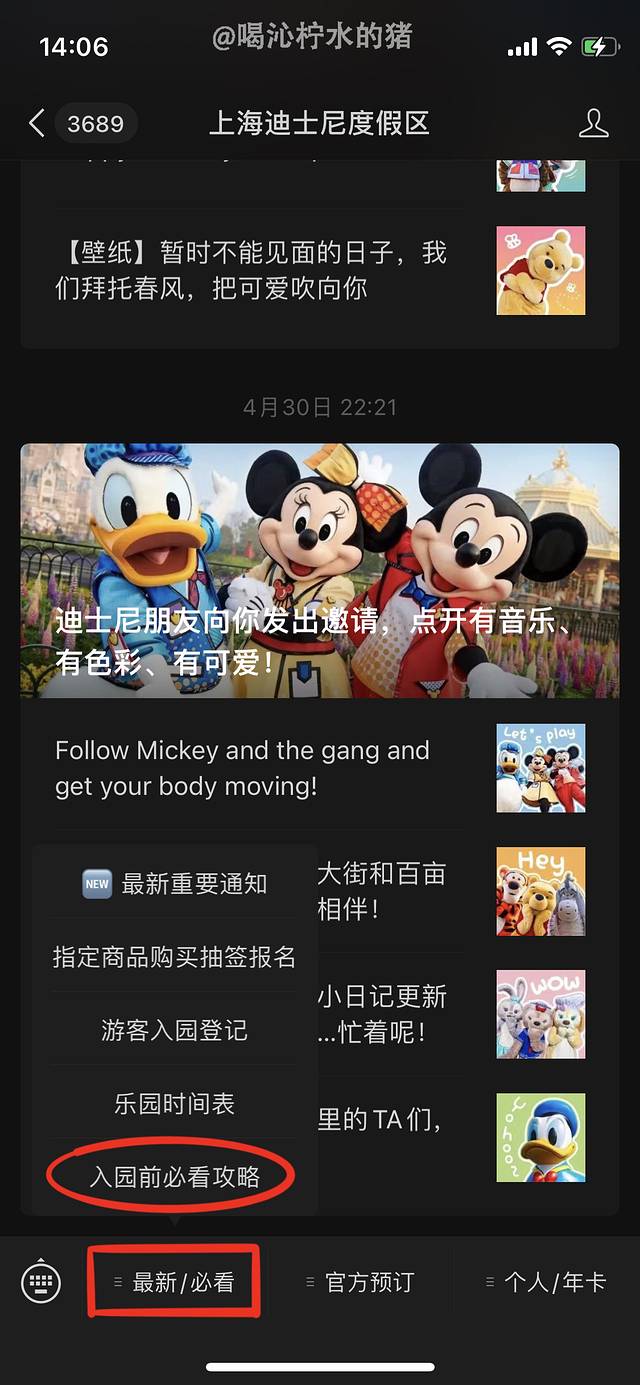This screenshot has height=1385, width=640.
Task: Open the account profile icon
Action: coord(593,124)
